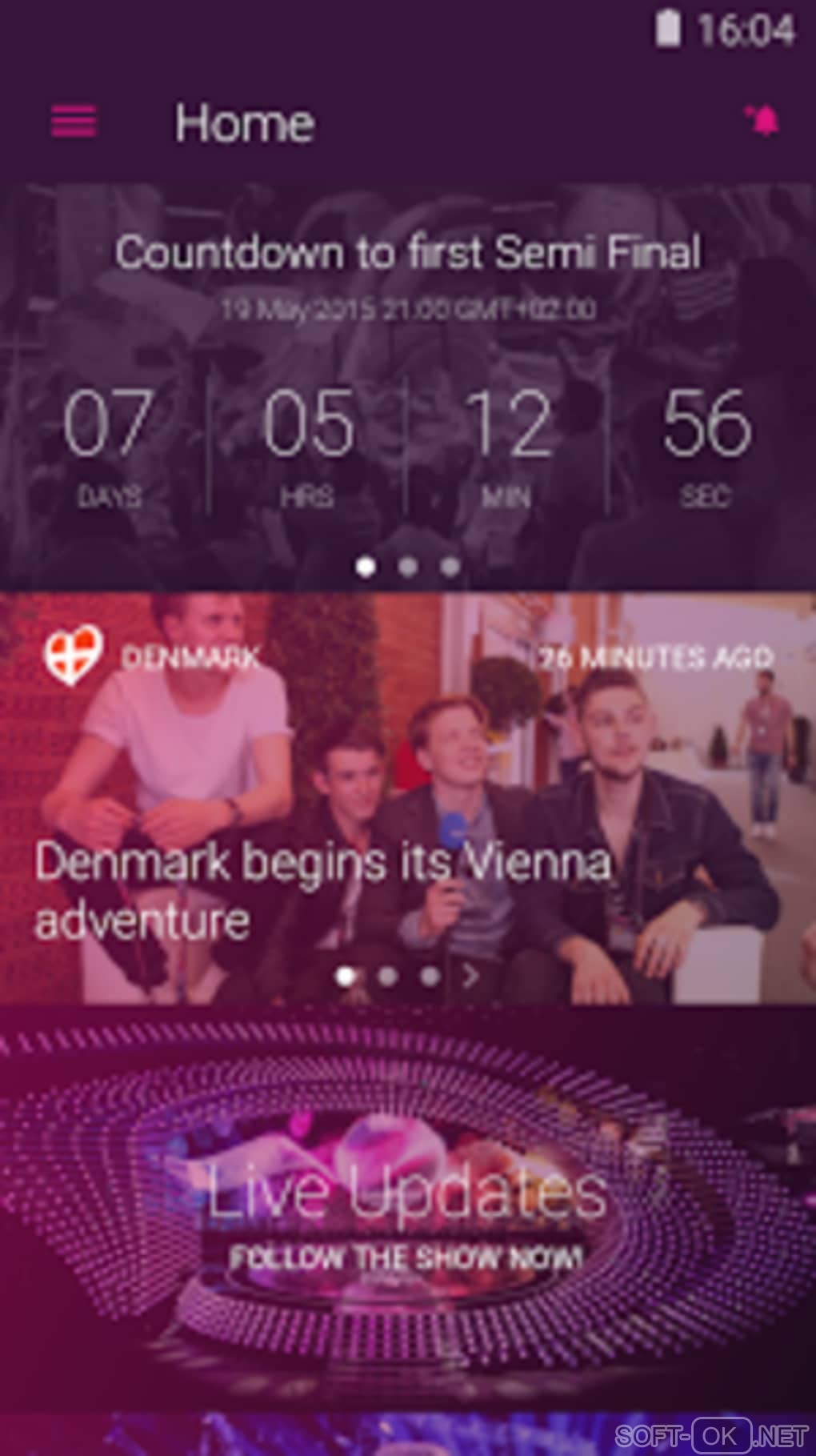Open the hamburger navigation menu
The height and width of the screenshot is (1456, 816).
(74, 122)
